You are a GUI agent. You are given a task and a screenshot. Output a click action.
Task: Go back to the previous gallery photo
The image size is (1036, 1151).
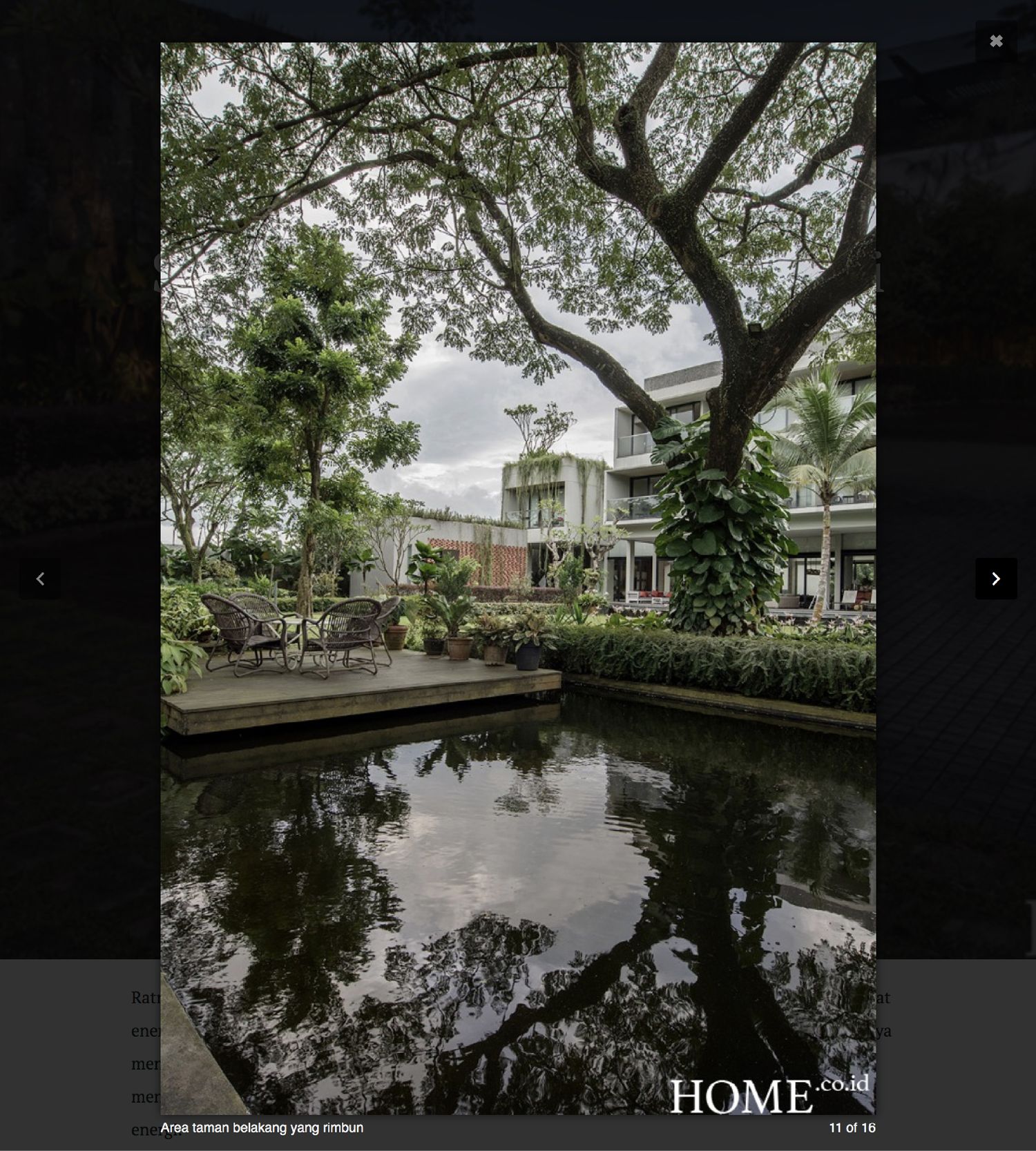point(40,579)
